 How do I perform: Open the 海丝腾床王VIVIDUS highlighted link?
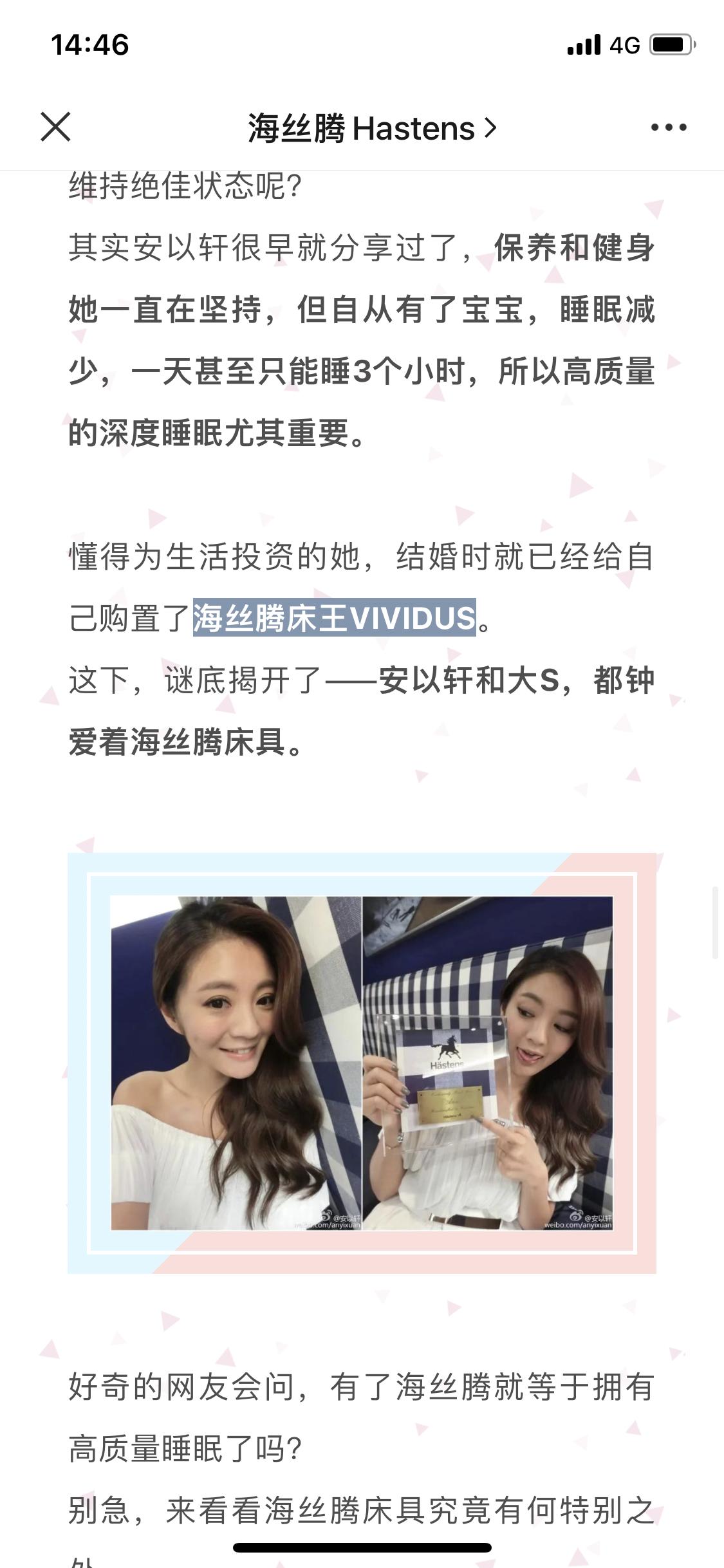click(x=335, y=618)
